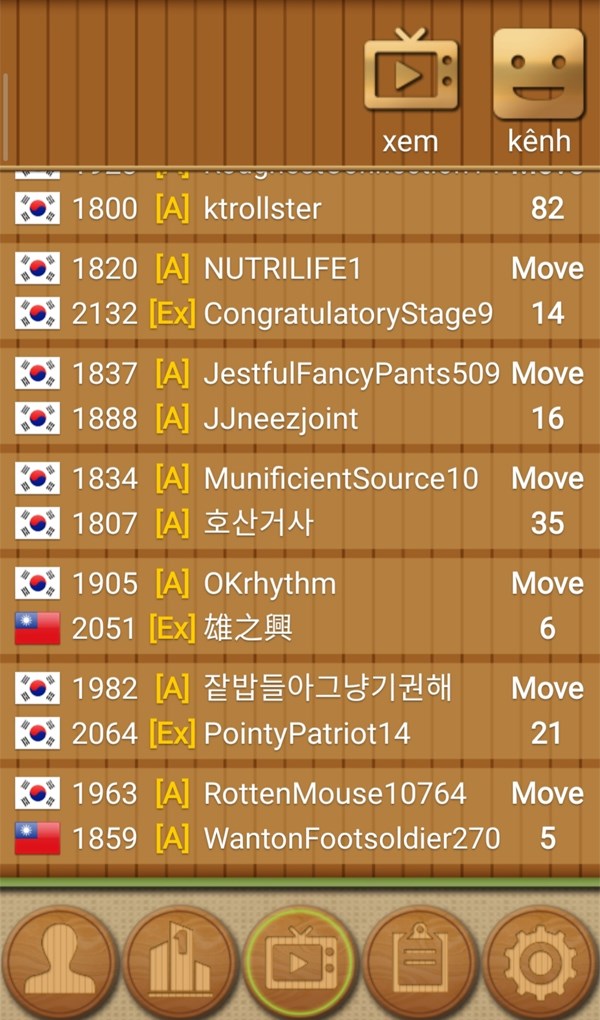Watch game with PointyPatriot14
Screen dimensions: 600x1020
click(300, 711)
